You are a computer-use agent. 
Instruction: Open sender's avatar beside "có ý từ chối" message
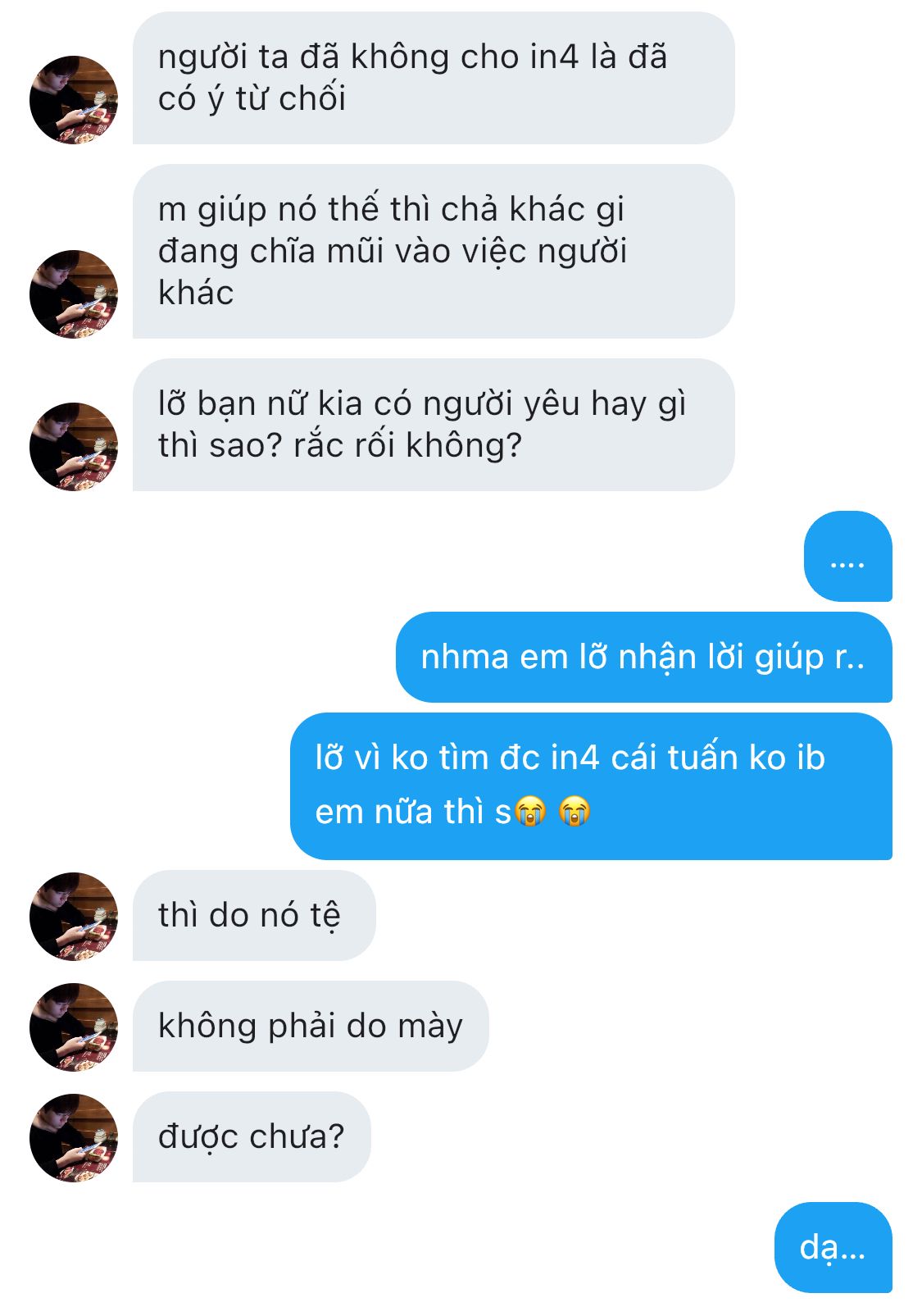[x=74, y=100]
